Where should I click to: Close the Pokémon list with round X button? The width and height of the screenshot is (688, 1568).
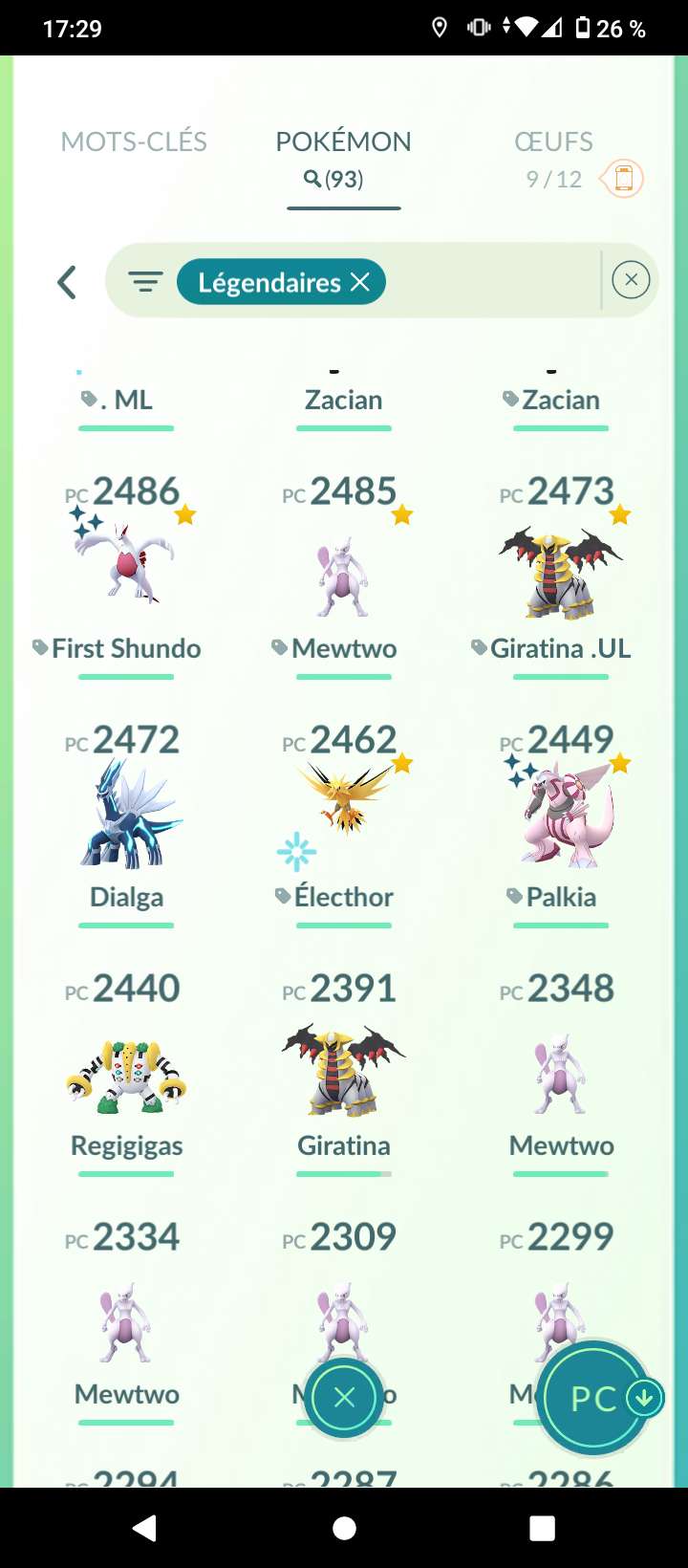click(x=344, y=1398)
